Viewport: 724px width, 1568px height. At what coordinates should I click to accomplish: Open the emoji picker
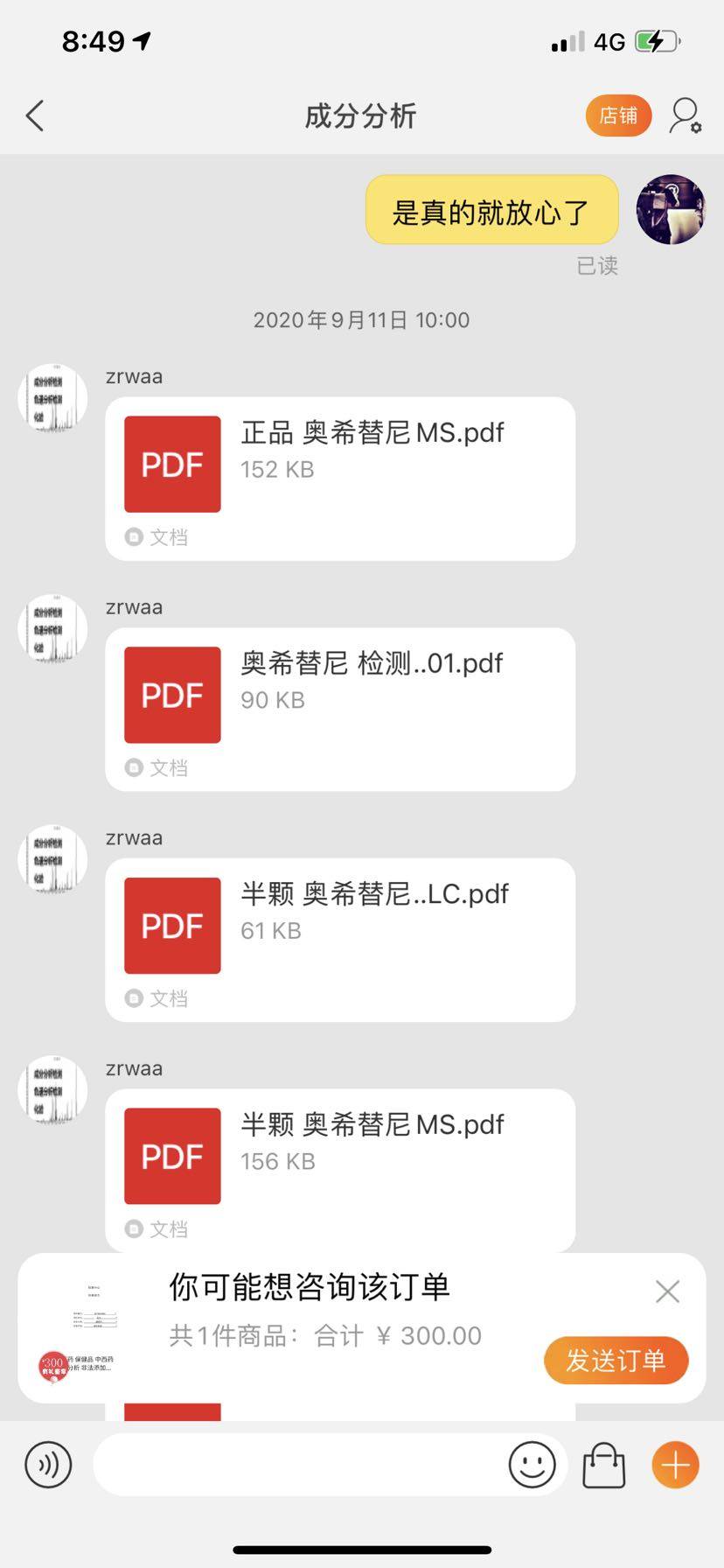click(x=532, y=1464)
